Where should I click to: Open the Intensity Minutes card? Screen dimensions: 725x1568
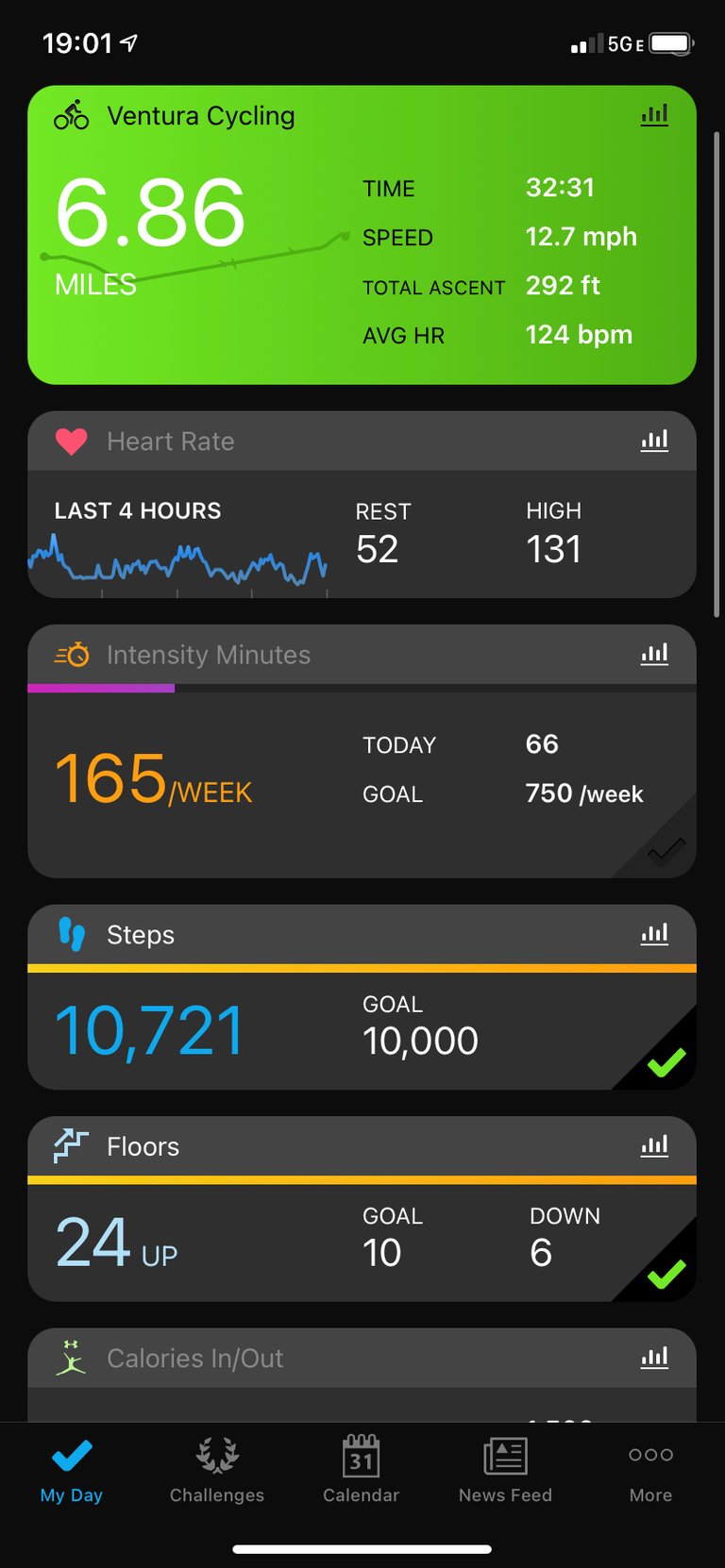[x=362, y=751]
